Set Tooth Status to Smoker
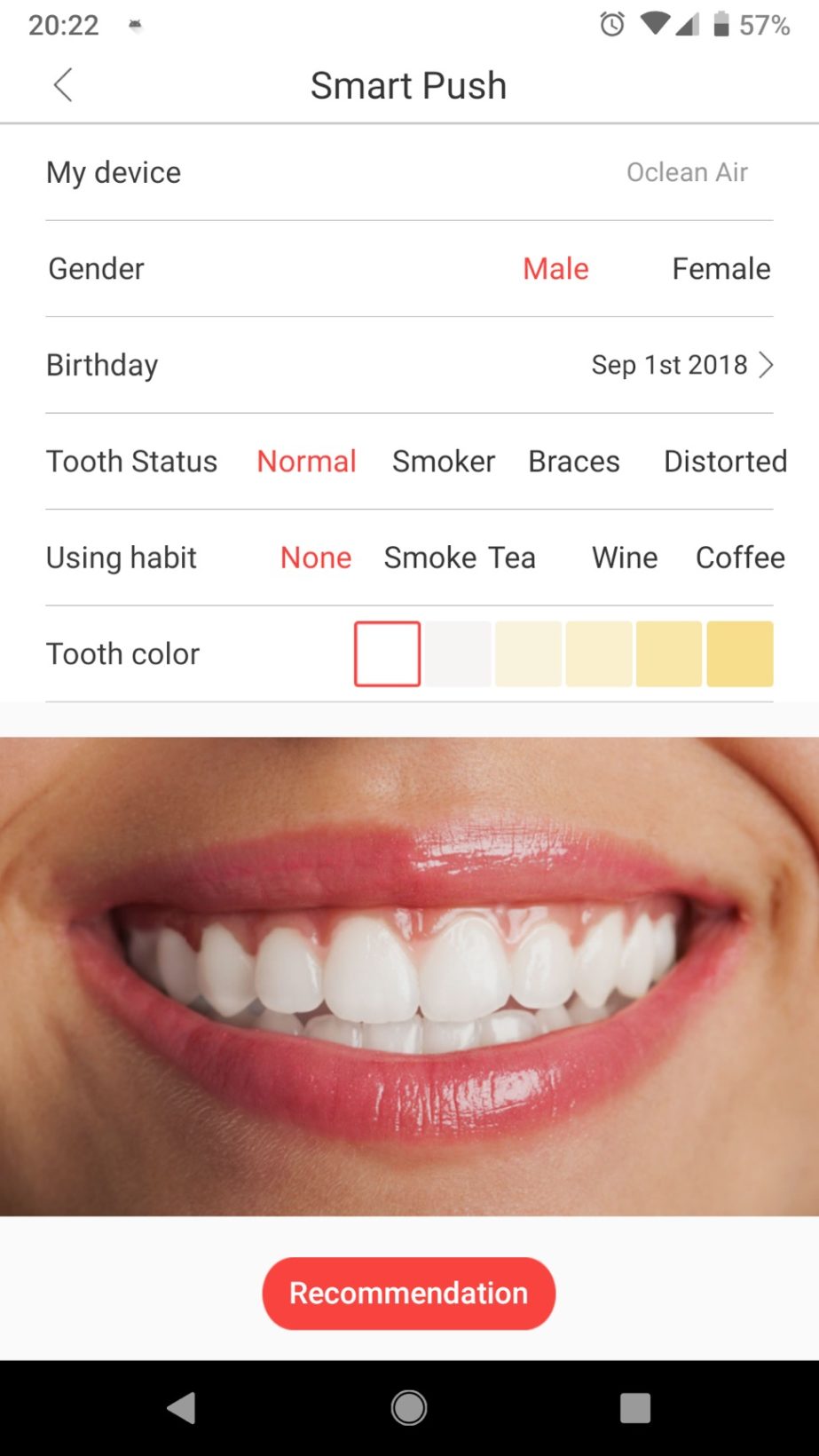Screen dimensions: 819x1456 pos(443,462)
